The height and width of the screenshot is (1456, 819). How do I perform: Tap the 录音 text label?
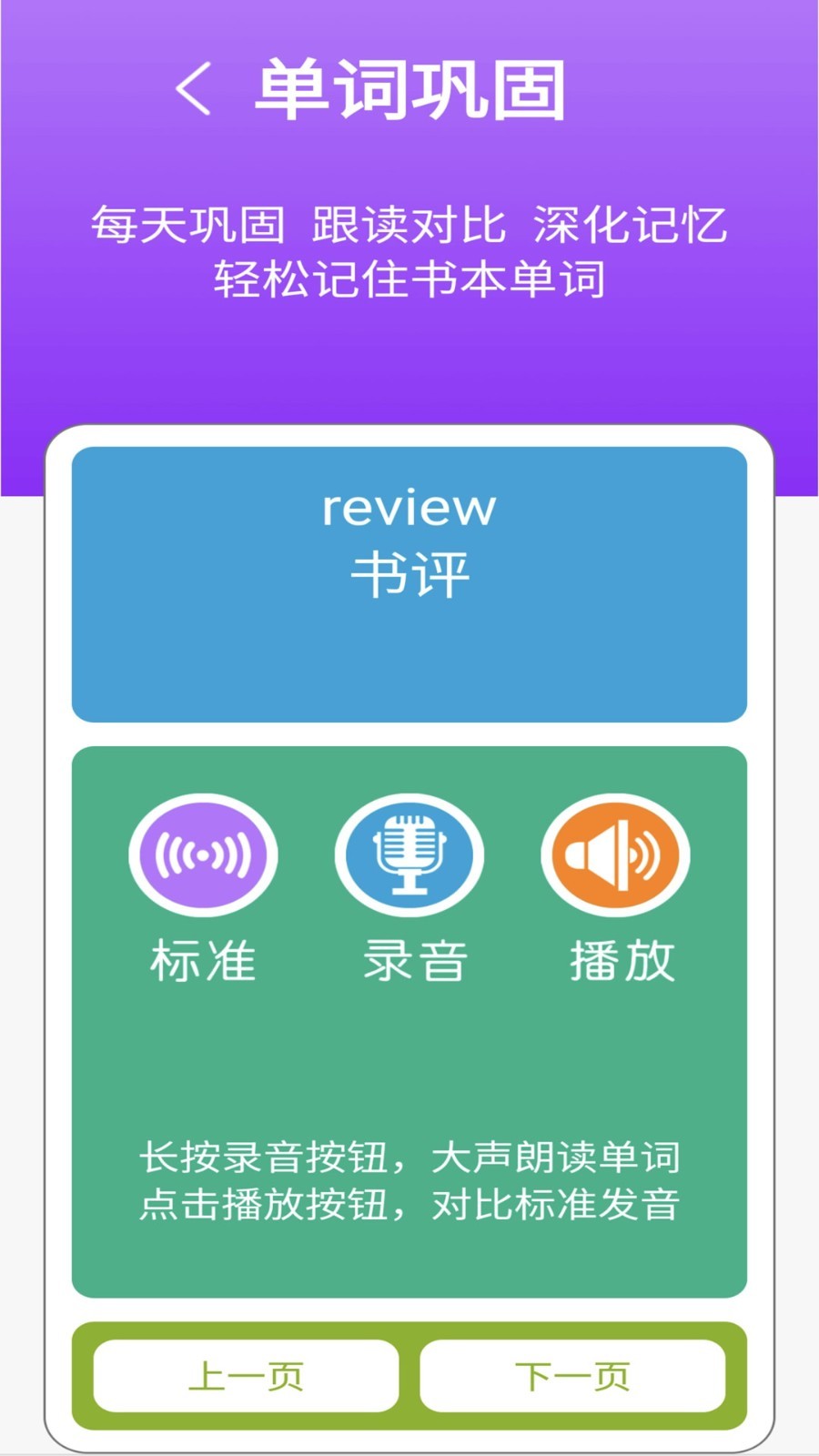click(409, 960)
